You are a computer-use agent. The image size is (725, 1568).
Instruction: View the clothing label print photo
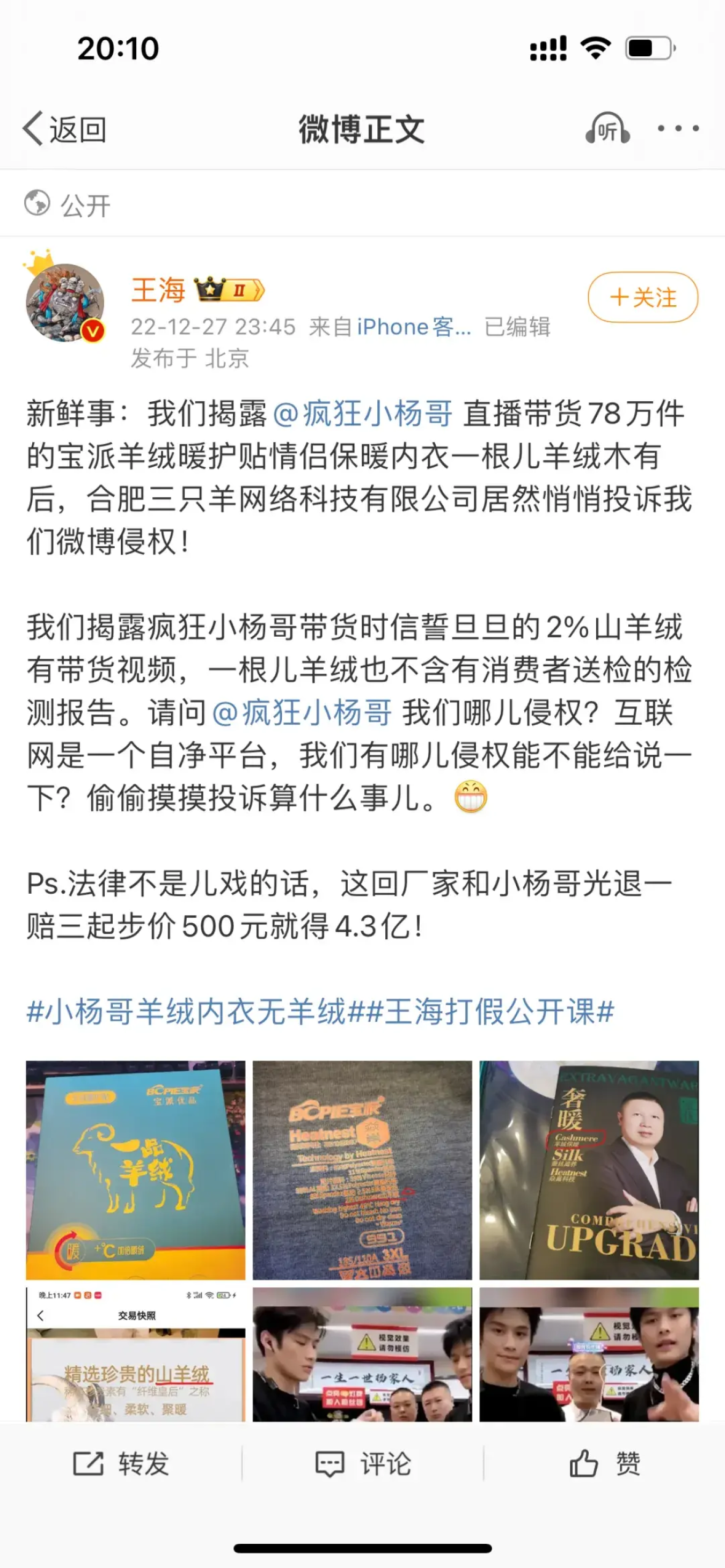click(x=362, y=1170)
